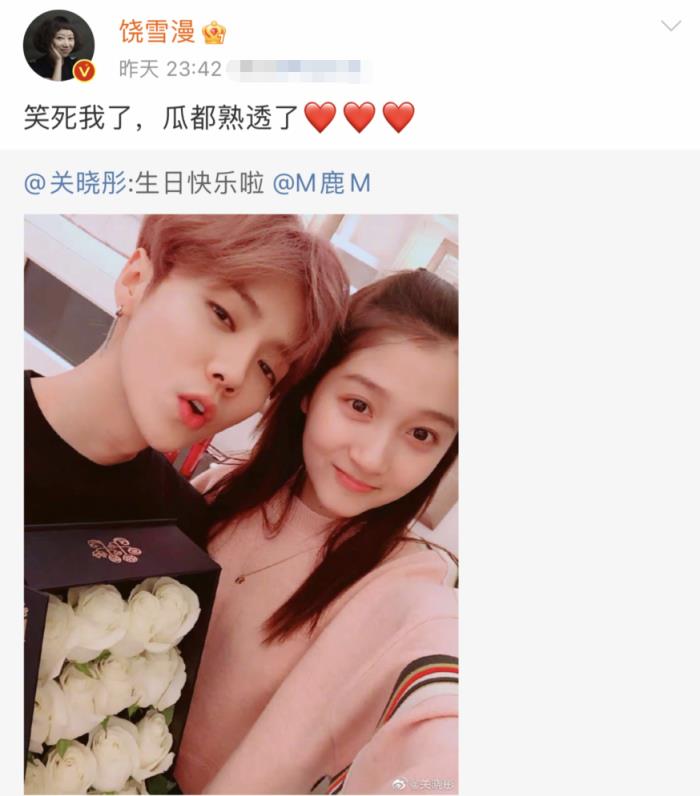This screenshot has width=700, height=796.
Task: Expand the post options chevron
Action: coord(671,26)
